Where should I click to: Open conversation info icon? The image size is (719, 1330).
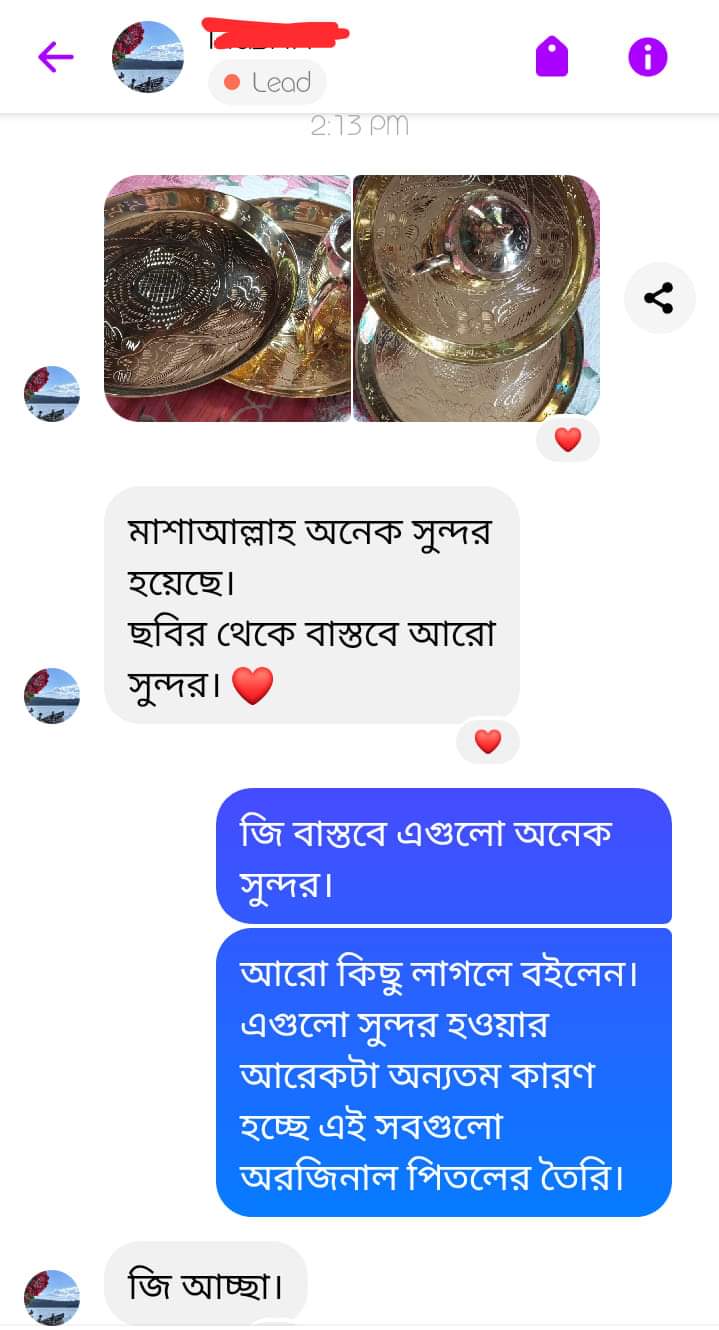(x=647, y=57)
